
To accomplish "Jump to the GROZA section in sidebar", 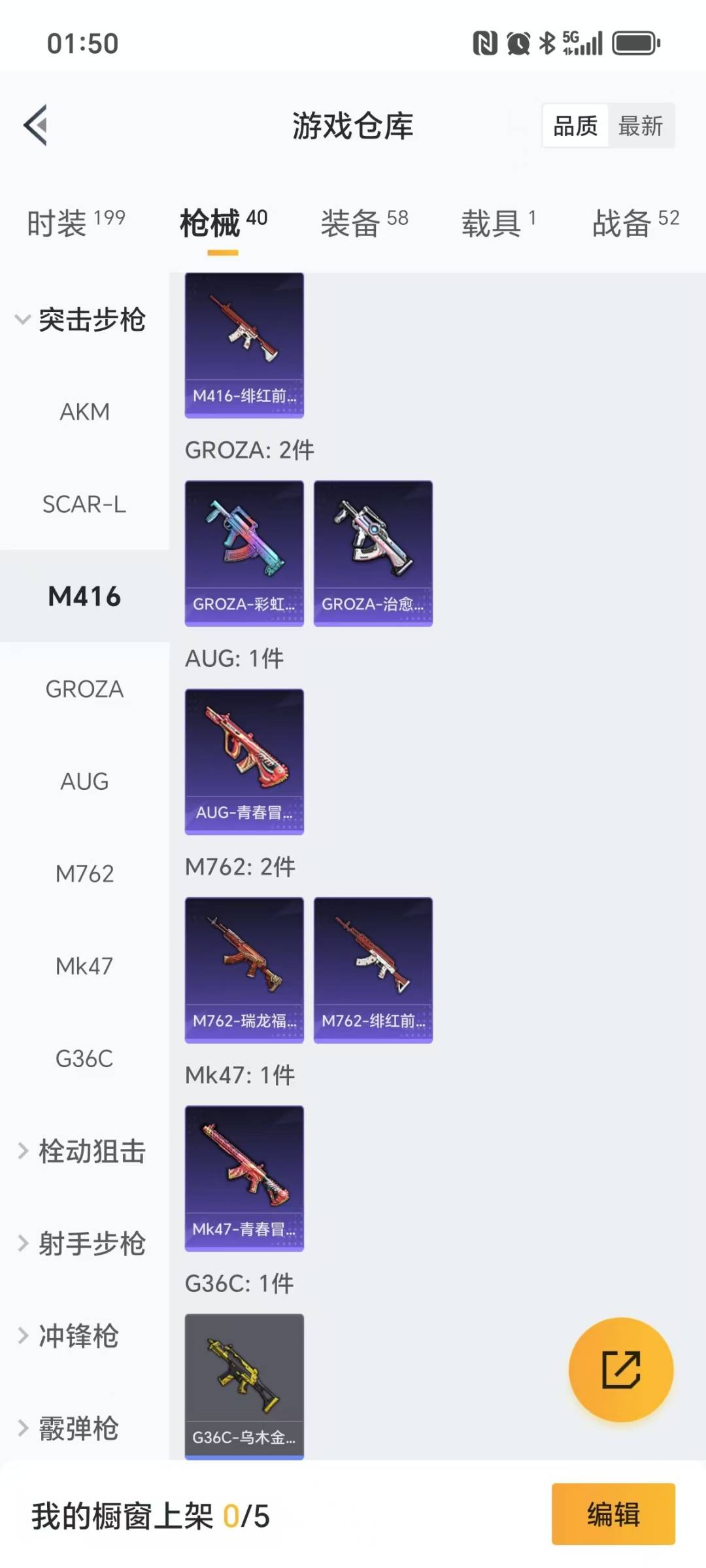I will pyautogui.click(x=84, y=689).
